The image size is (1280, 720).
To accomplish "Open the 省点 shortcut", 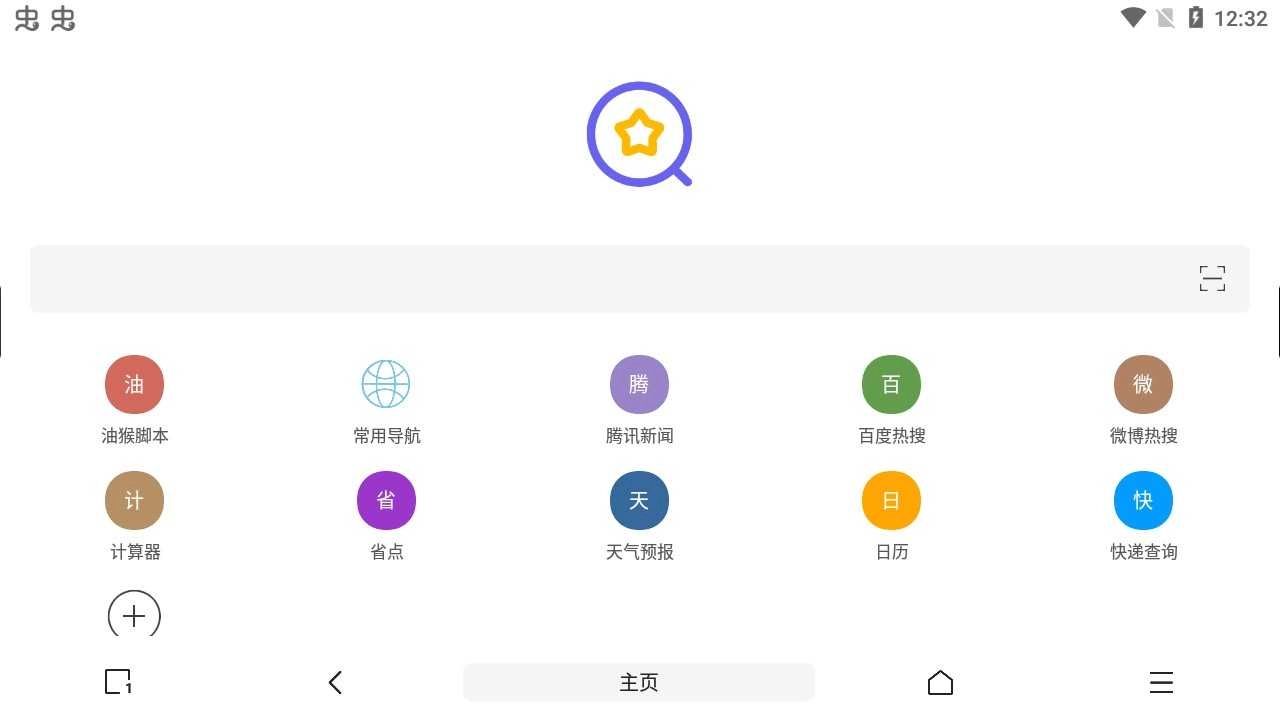I will [x=386, y=501].
